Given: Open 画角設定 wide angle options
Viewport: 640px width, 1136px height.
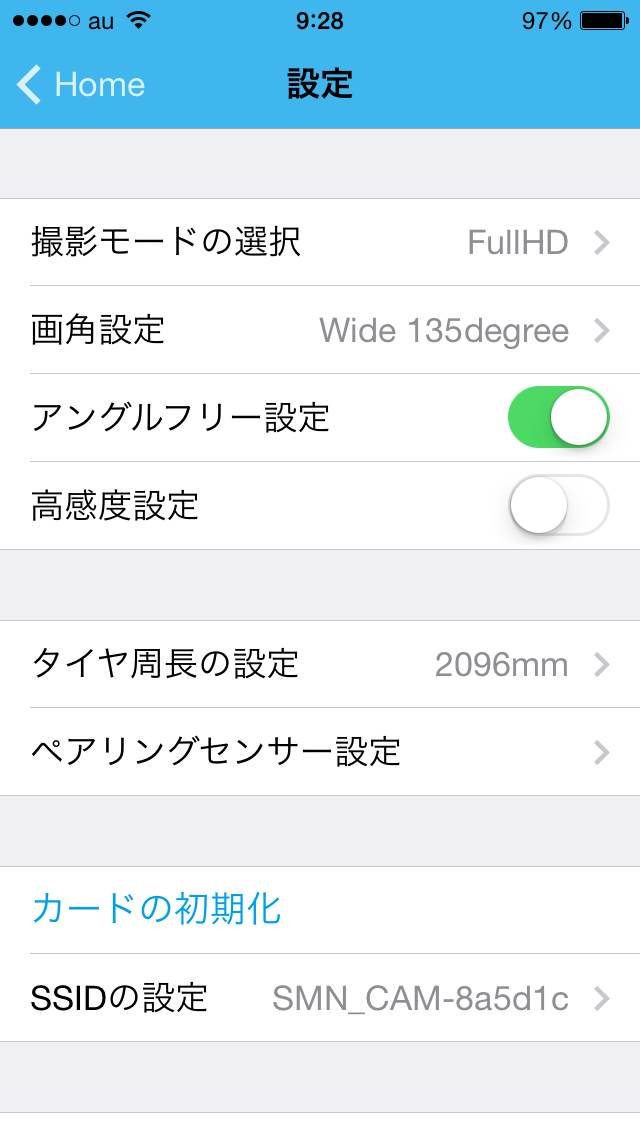Looking at the screenshot, I should point(320,330).
